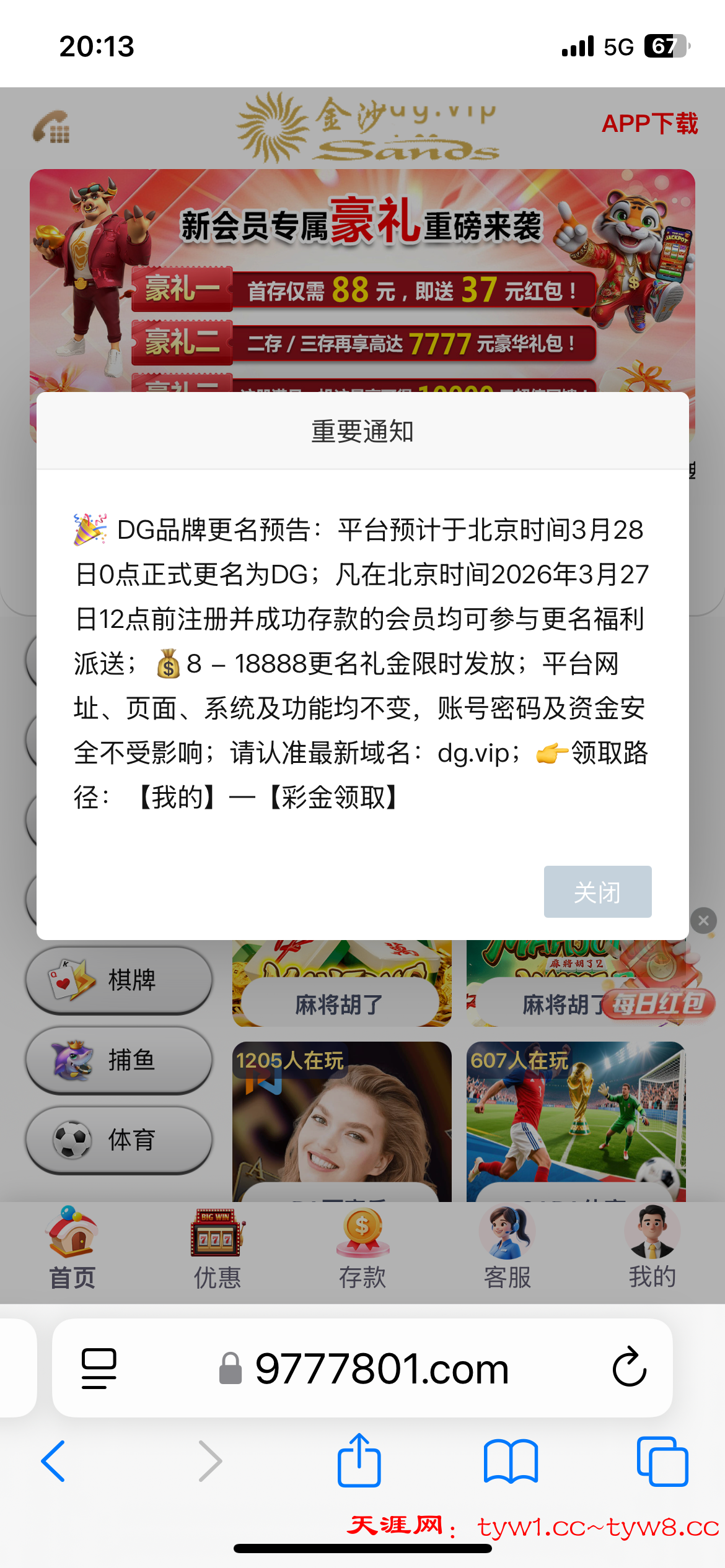Open Safari's share sheet

pos(359,1460)
